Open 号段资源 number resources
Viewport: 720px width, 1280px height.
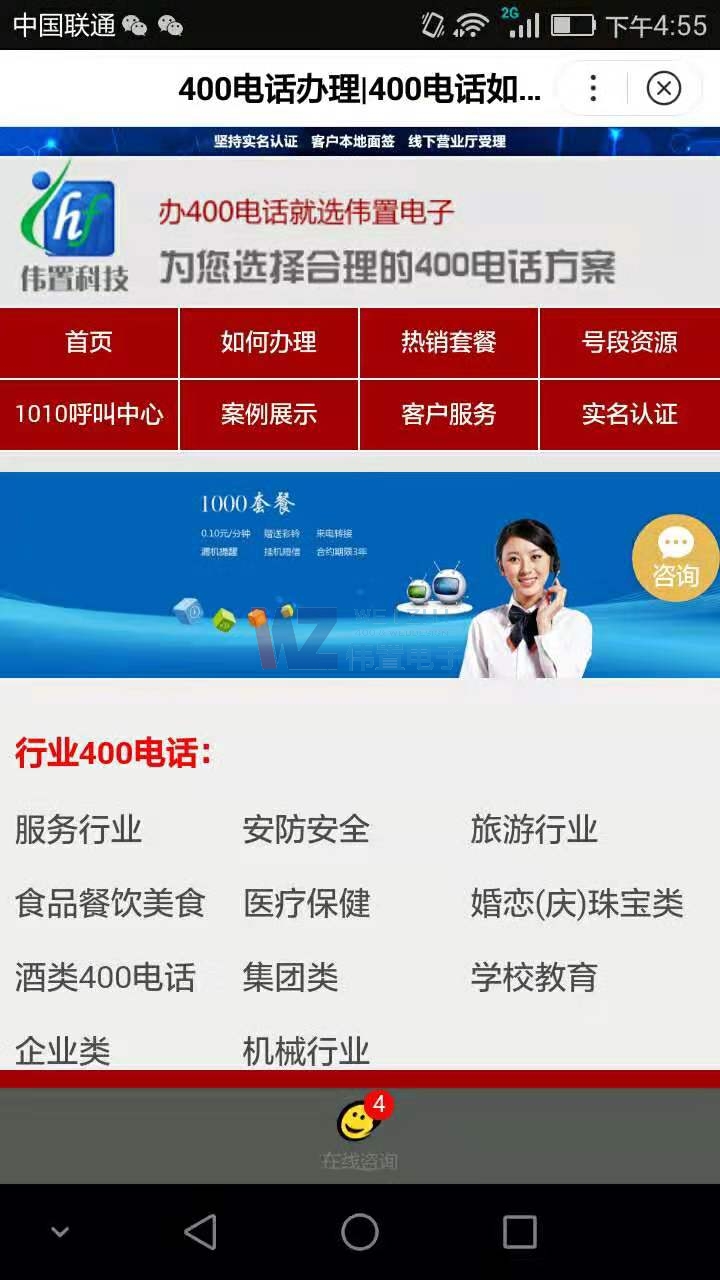coord(629,343)
